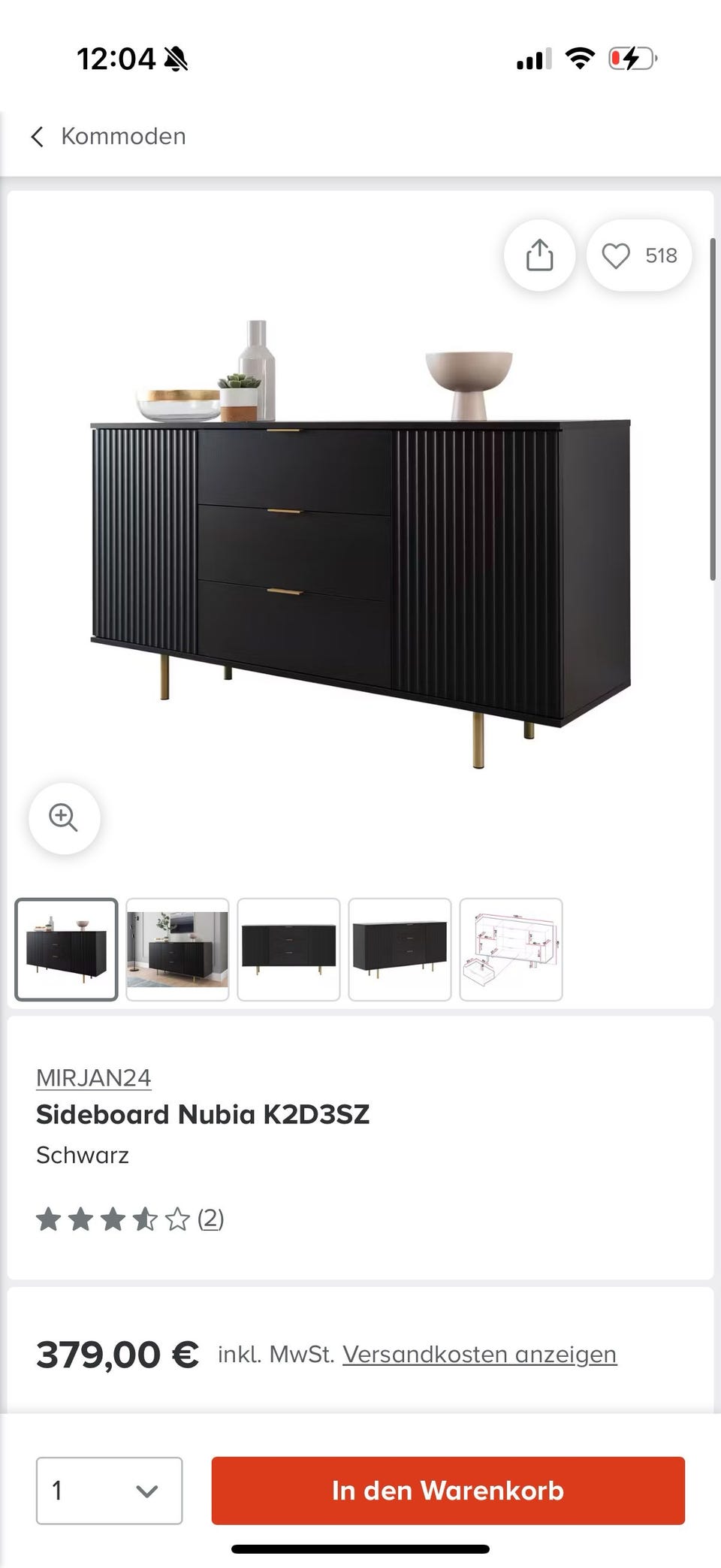721x1568 pixels.
Task: Select the front view thumbnail
Action: [x=288, y=950]
